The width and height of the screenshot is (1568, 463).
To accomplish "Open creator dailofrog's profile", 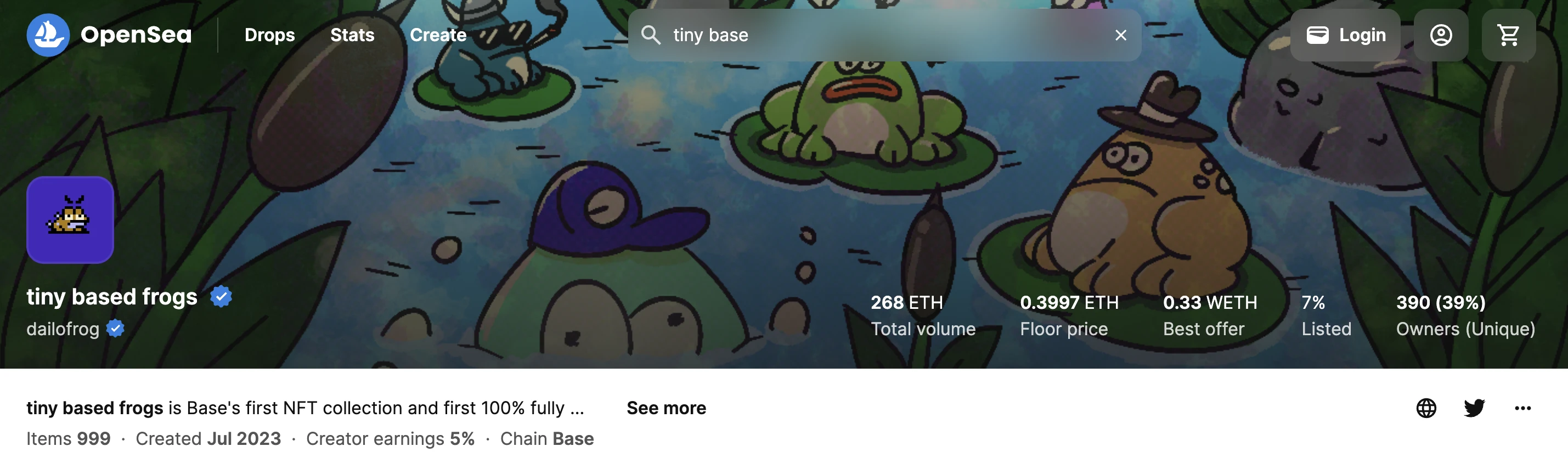I will (x=63, y=329).
